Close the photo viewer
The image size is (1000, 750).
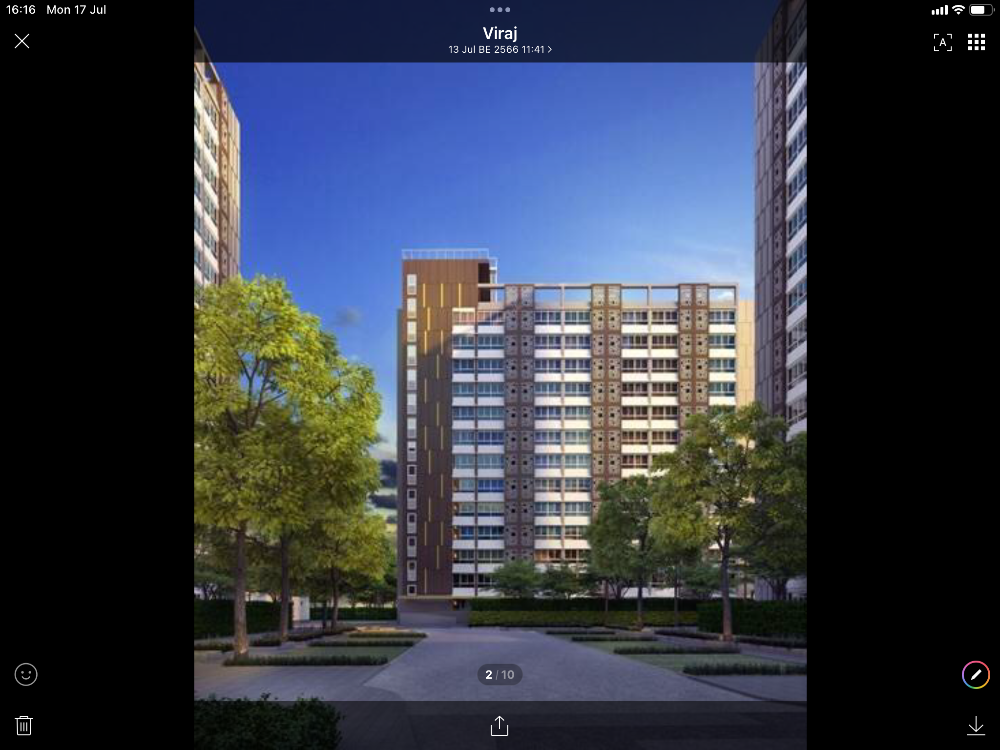pos(22,41)
